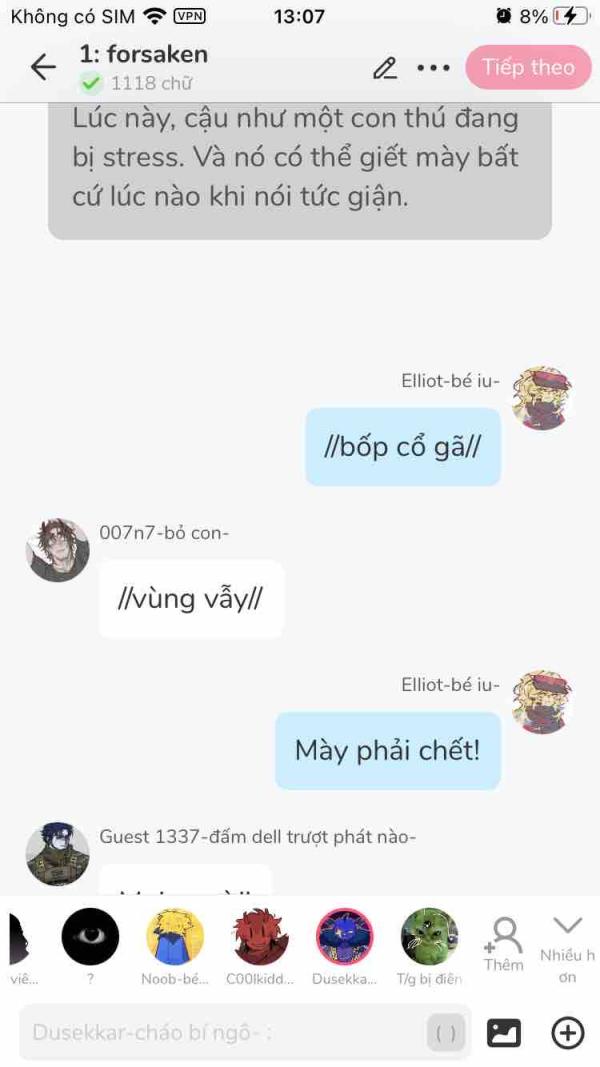Go back using the arrow icon
Image resolution: width=600 pixels, height=1067 pixels.
43,67
